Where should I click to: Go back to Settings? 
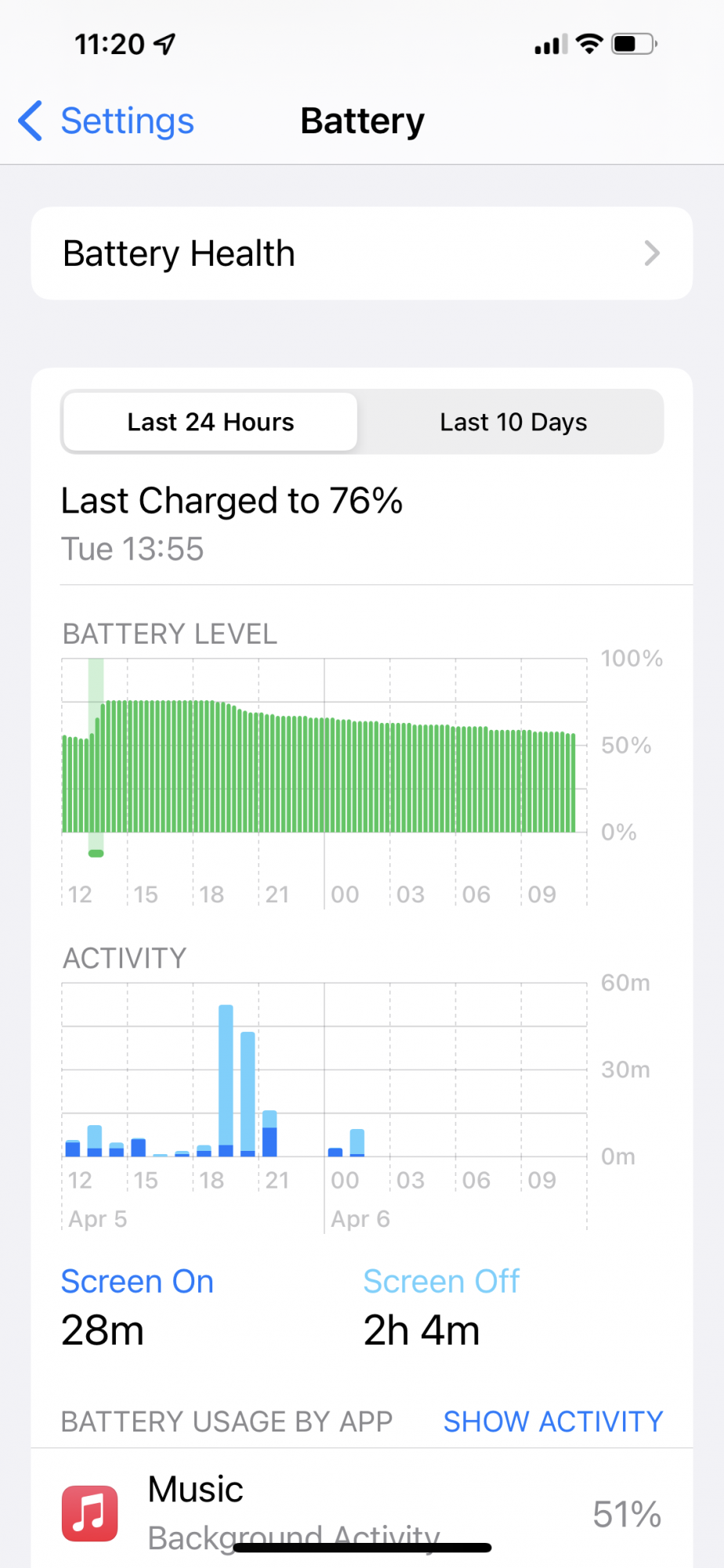click(x=107, y=122)
